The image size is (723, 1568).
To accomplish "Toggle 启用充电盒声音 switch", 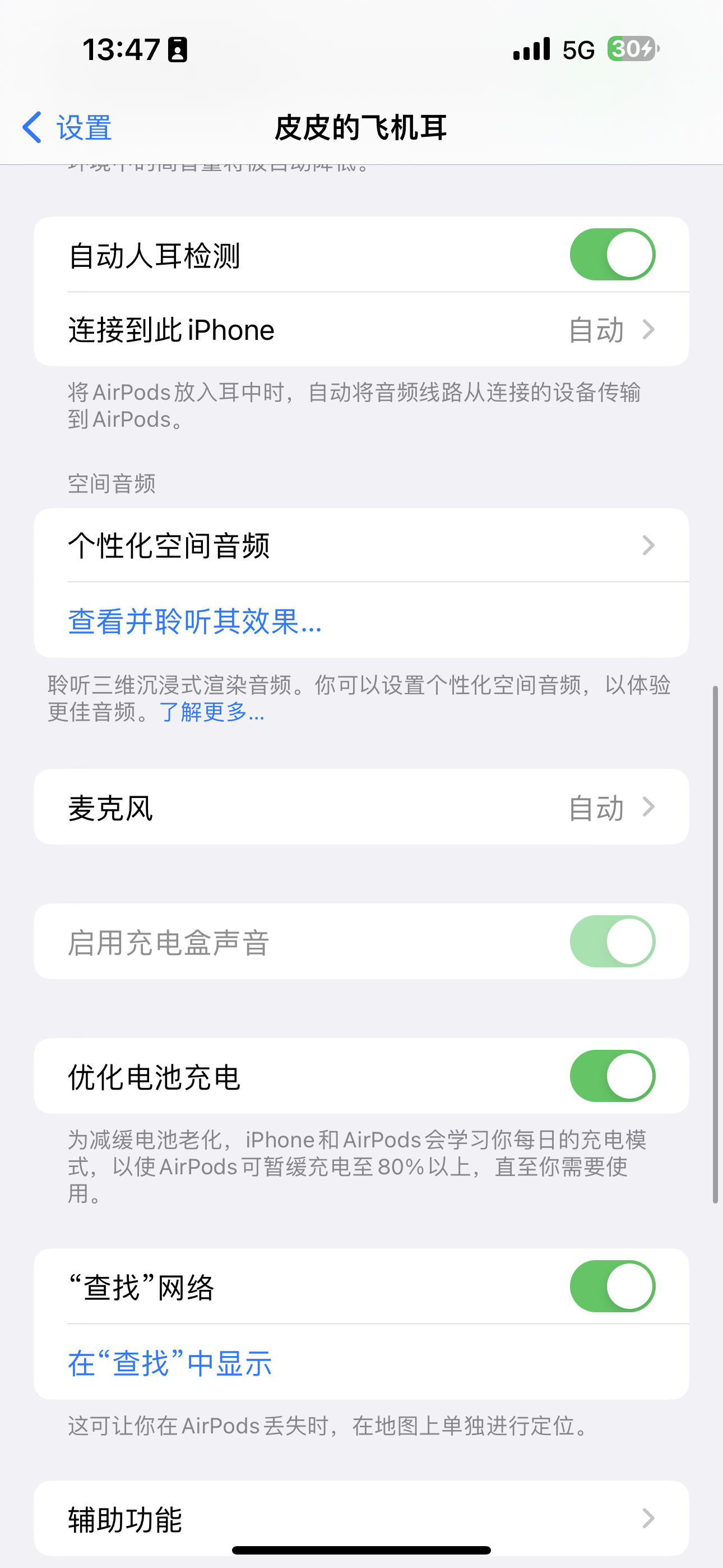I will pos(611,942).
